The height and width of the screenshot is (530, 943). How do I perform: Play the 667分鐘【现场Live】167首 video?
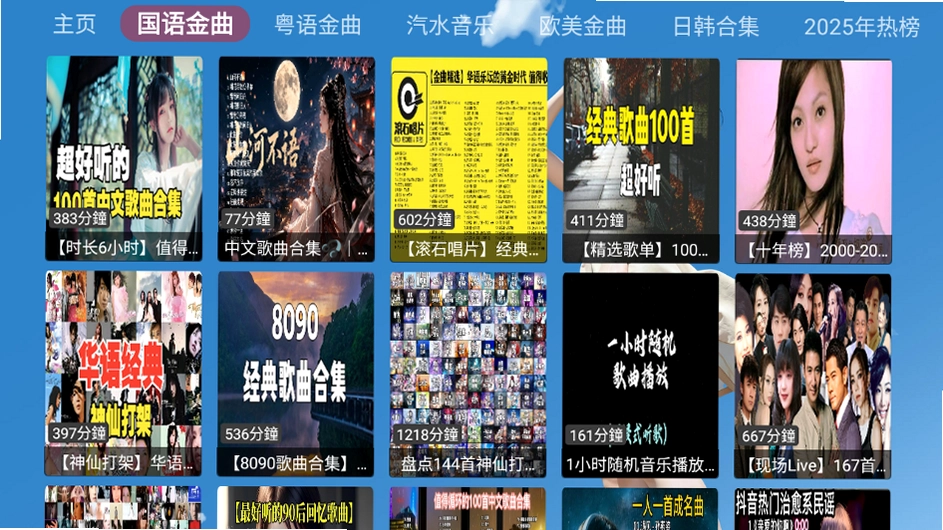tap(813, 376)
